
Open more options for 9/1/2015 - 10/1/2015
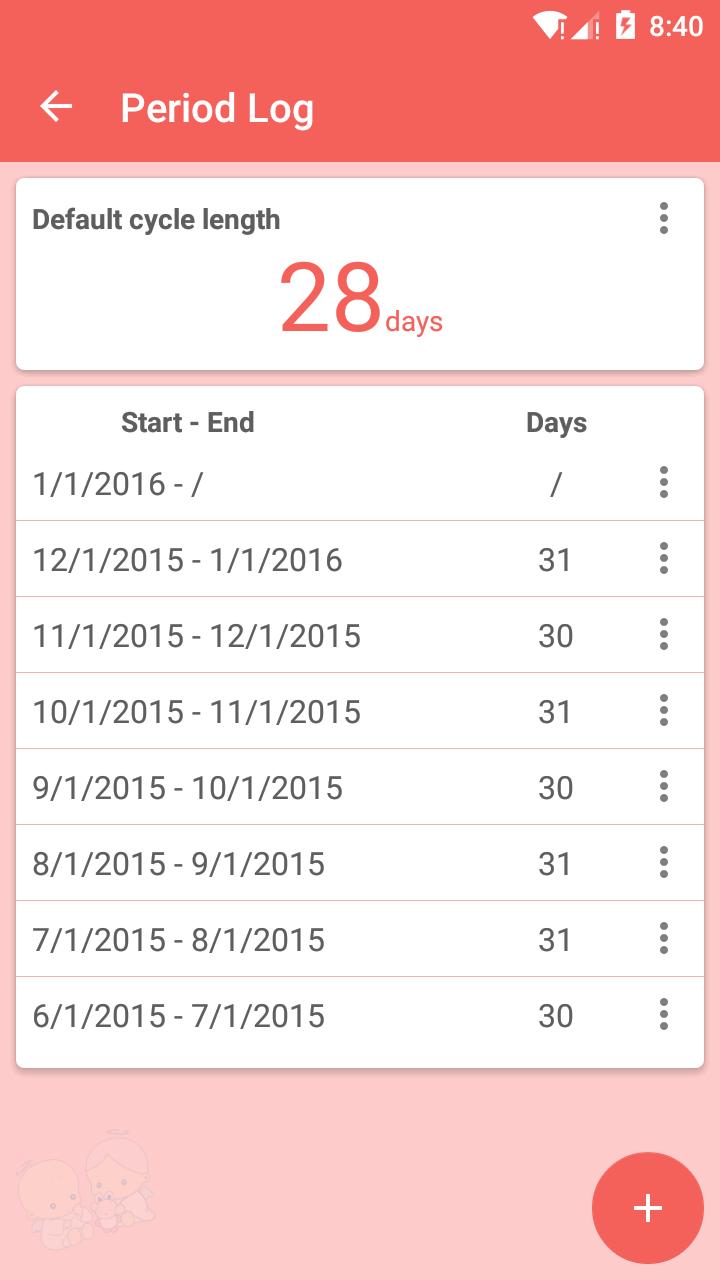[x=663, y=787]
